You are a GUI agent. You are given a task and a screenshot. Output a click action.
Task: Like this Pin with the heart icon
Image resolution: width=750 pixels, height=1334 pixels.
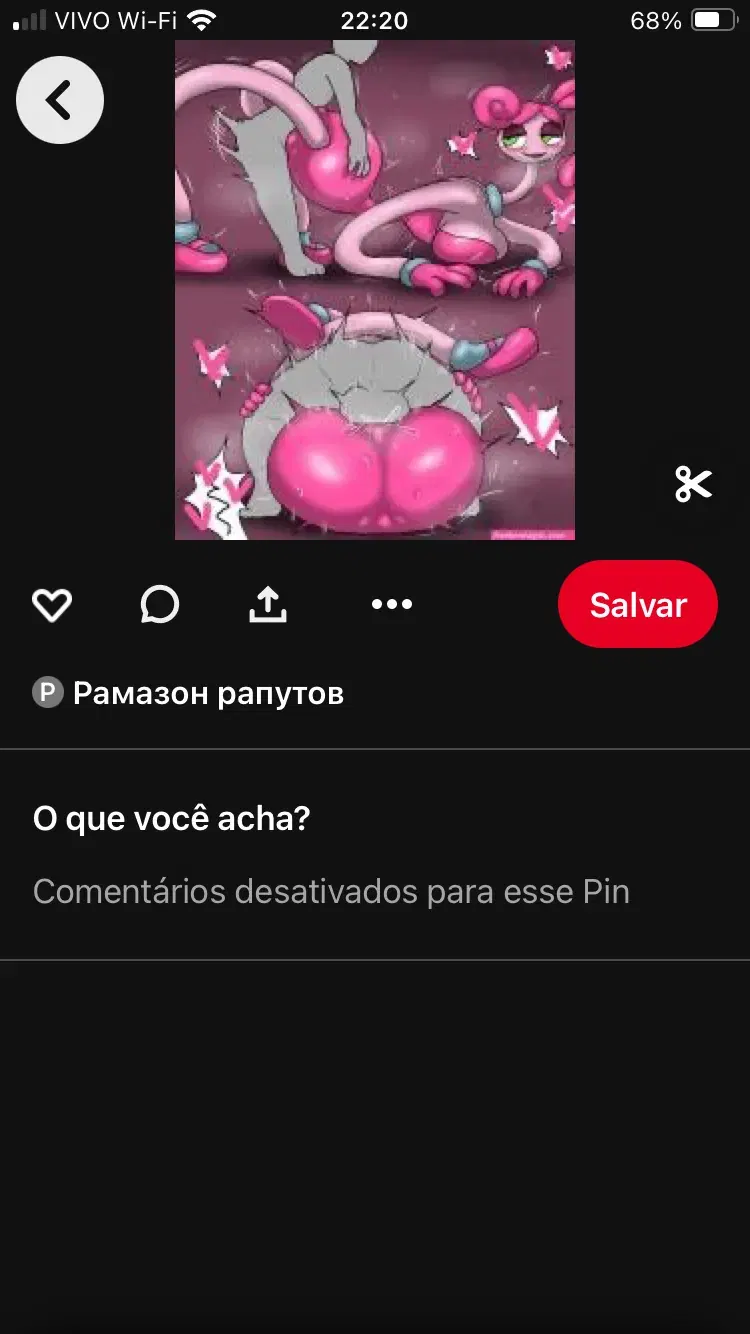click(x=52, y=605)
